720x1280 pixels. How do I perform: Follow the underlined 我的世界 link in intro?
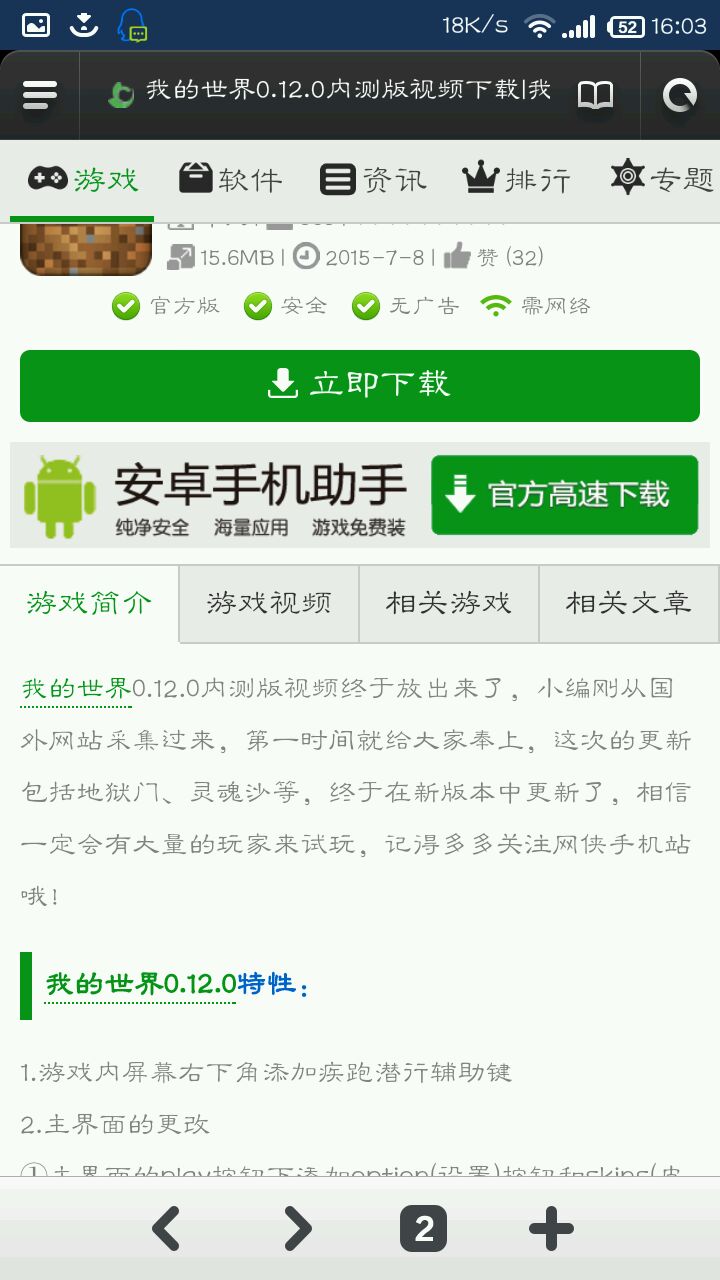pos(76,689)
